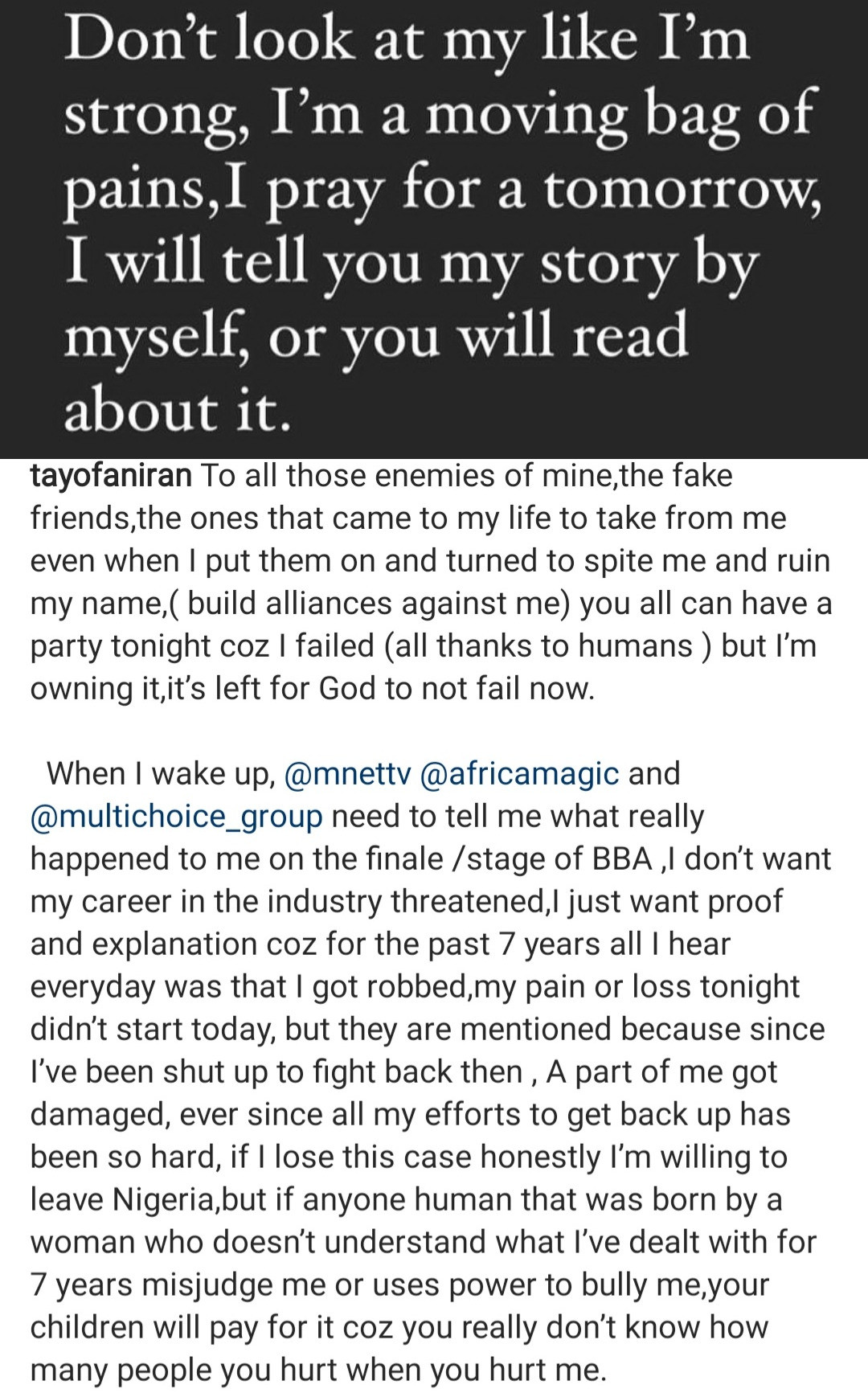Open tayofaniran's profile from the caption
Viewport: 868px width, 1393px height.
pos(111,477)
